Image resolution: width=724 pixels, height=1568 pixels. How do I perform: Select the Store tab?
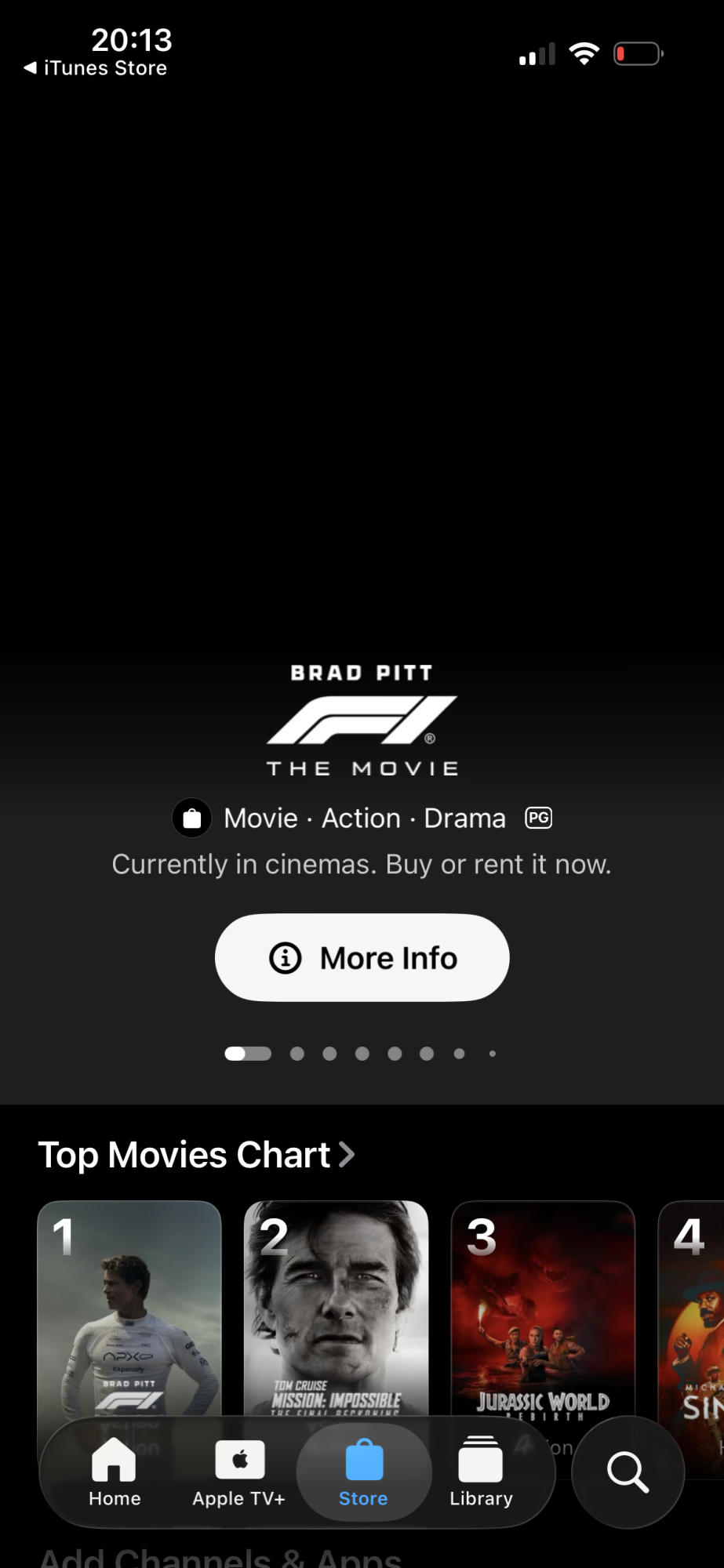tap(363, 1472)
